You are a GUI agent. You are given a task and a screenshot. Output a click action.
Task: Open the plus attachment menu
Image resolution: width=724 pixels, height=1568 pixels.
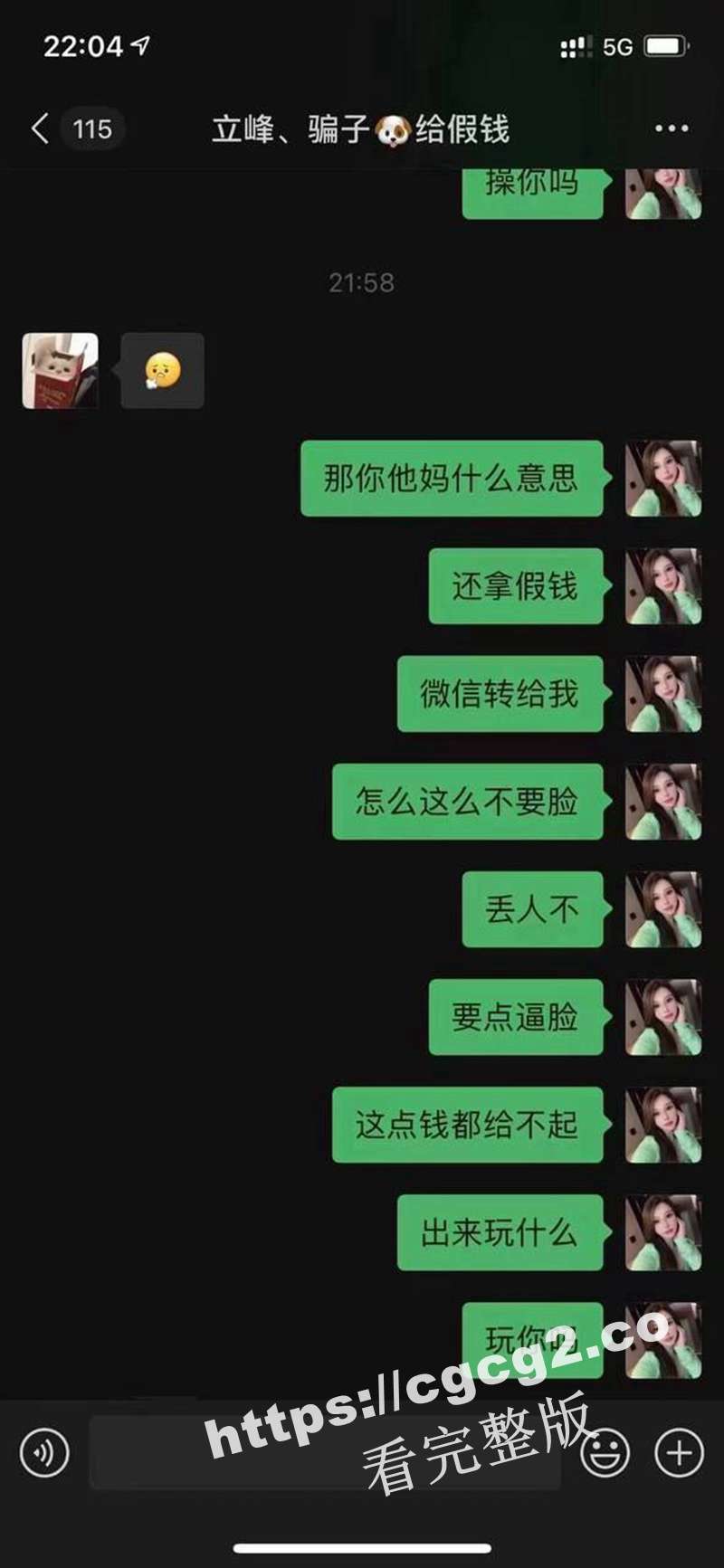(x=679, y=1454)
